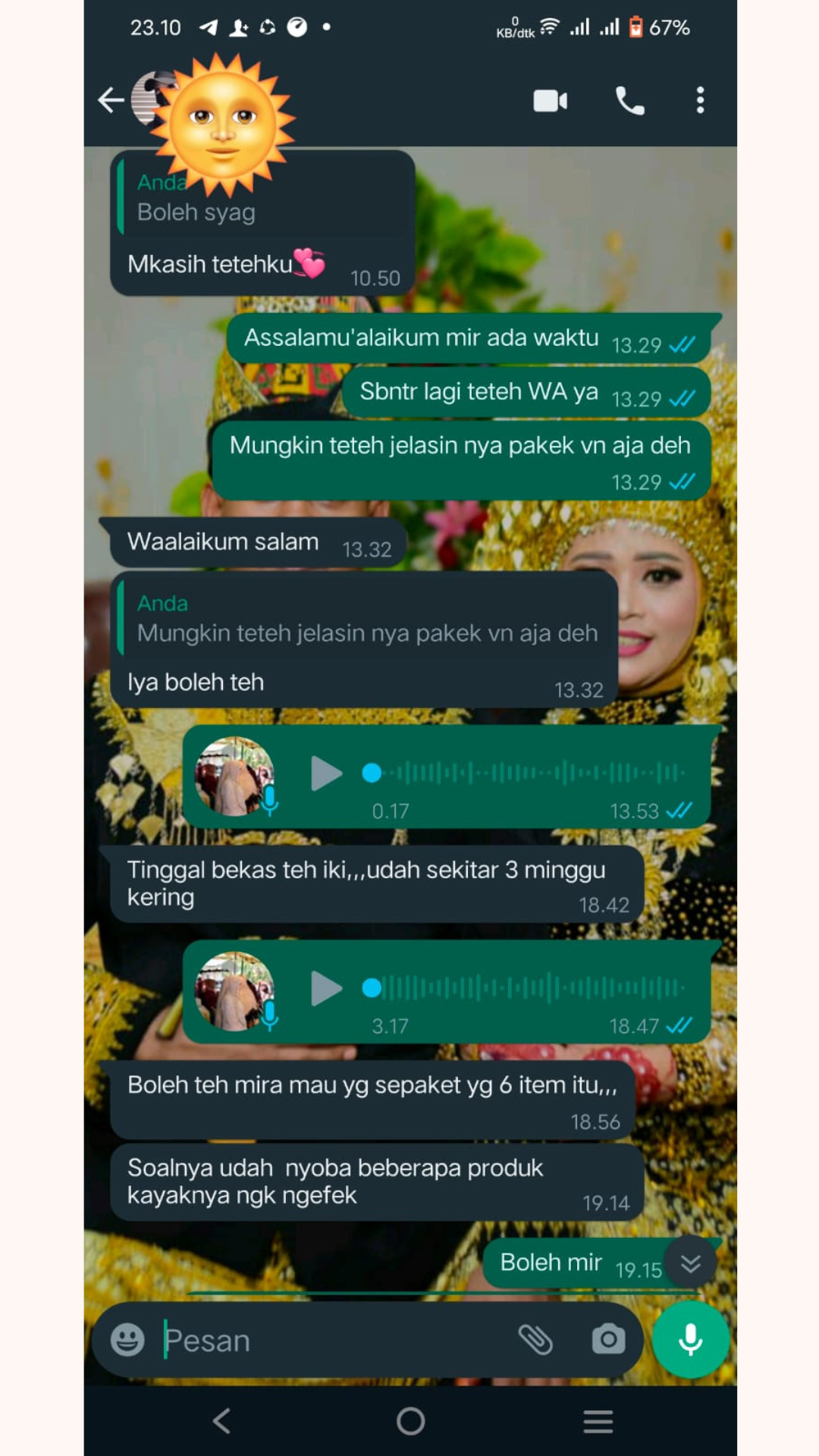Start a video call

[551, 100]
